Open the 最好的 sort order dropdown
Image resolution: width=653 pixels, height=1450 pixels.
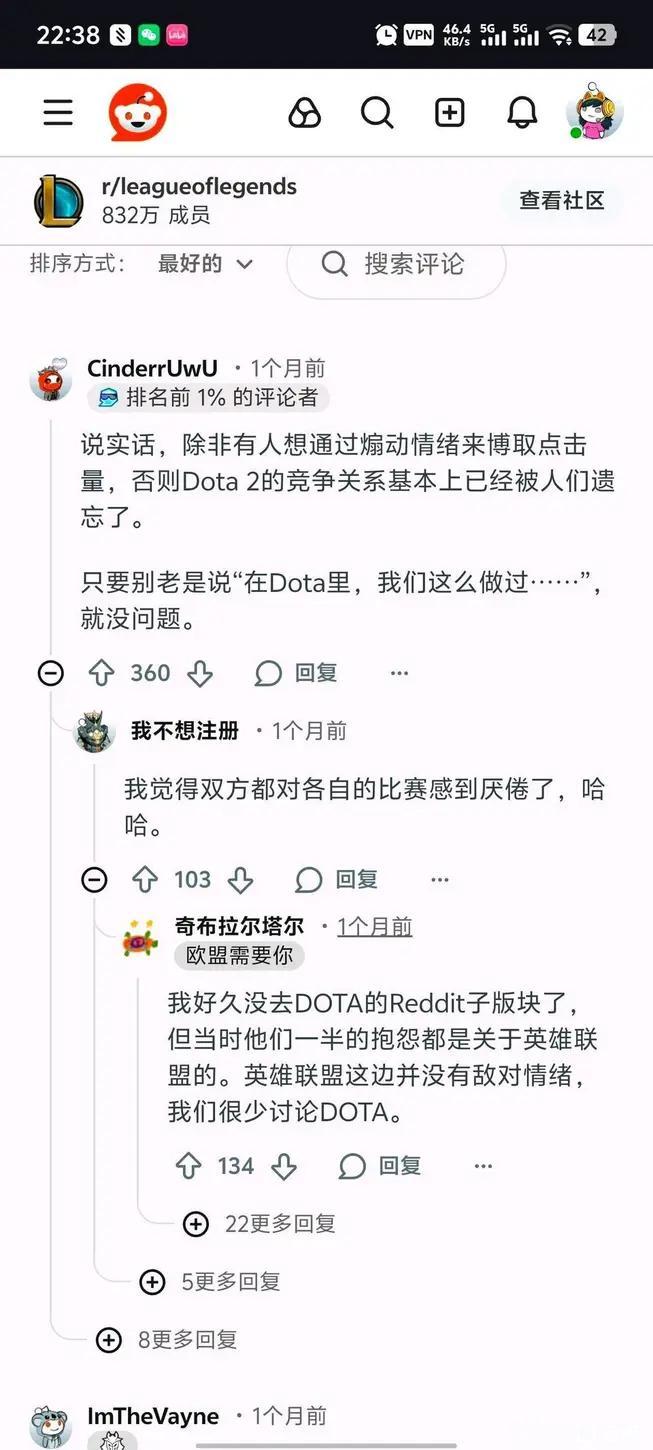coord(205,264)
